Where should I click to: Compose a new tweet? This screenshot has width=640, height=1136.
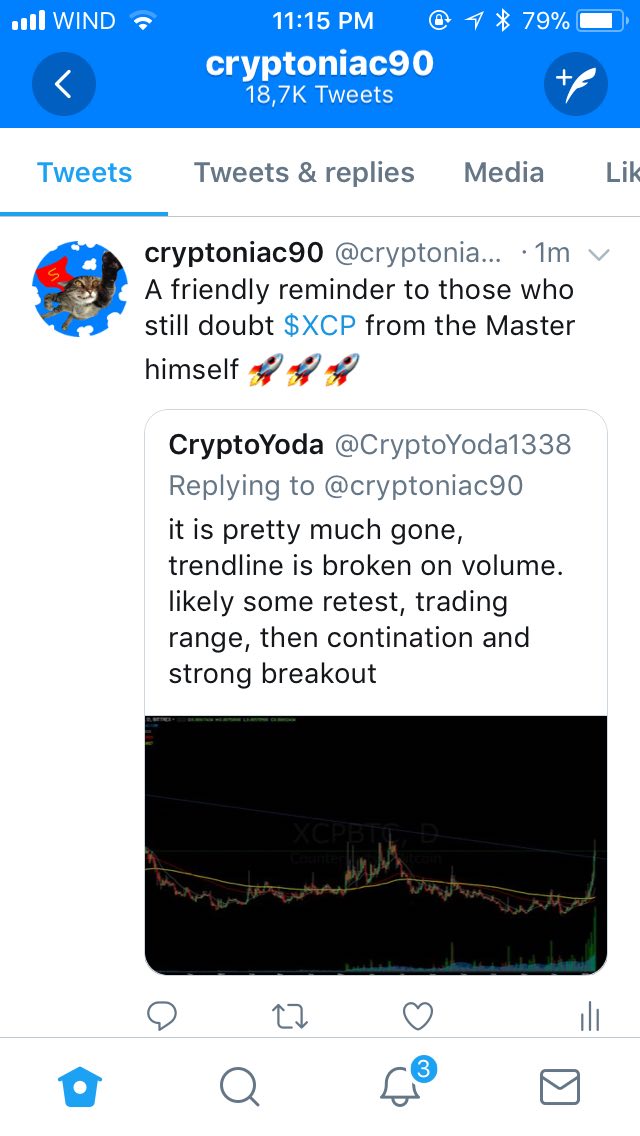click(575, 84)
